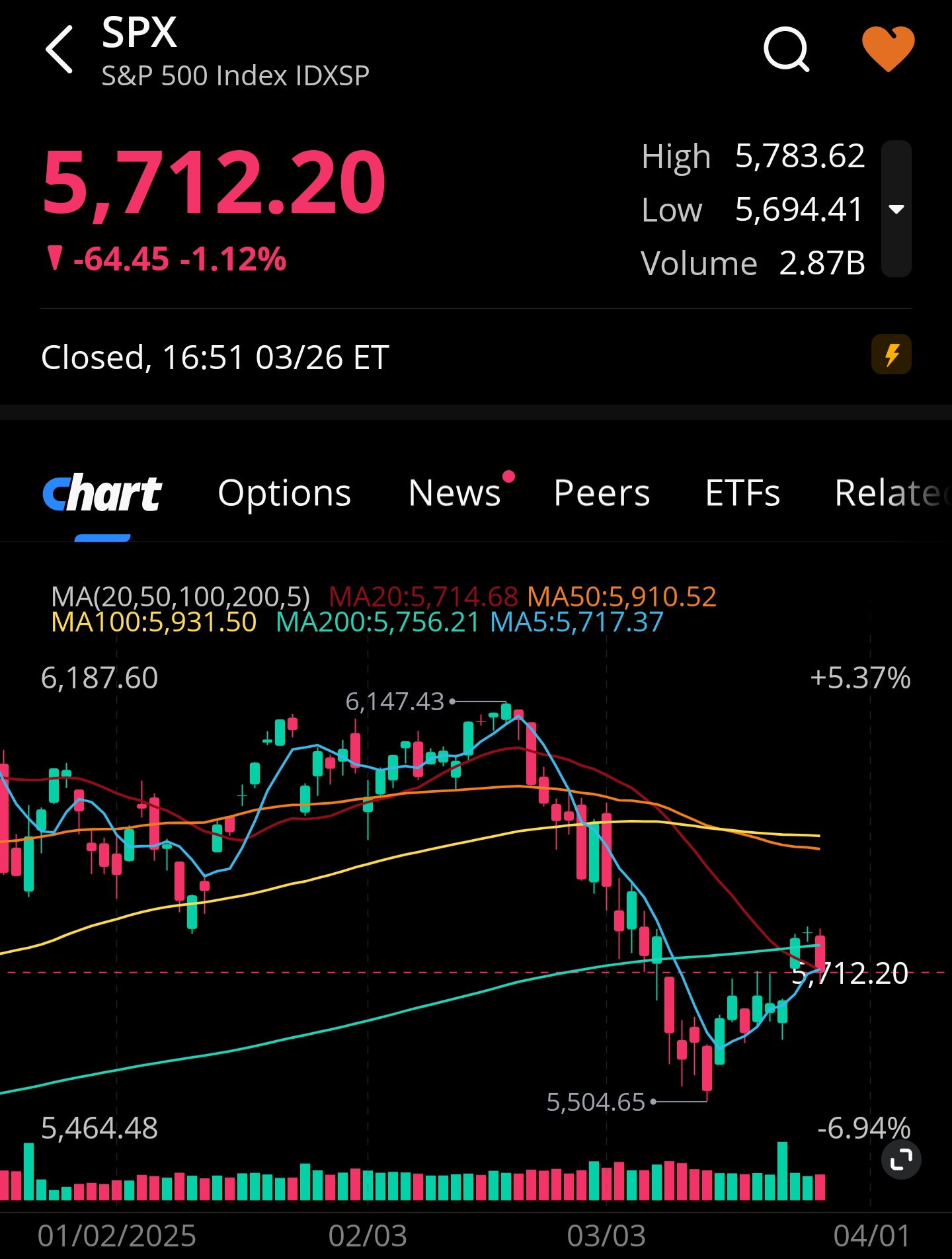Screen dimensions: 952x1259
Task: Open the search magnifier icon
Action: pos(786,50)
